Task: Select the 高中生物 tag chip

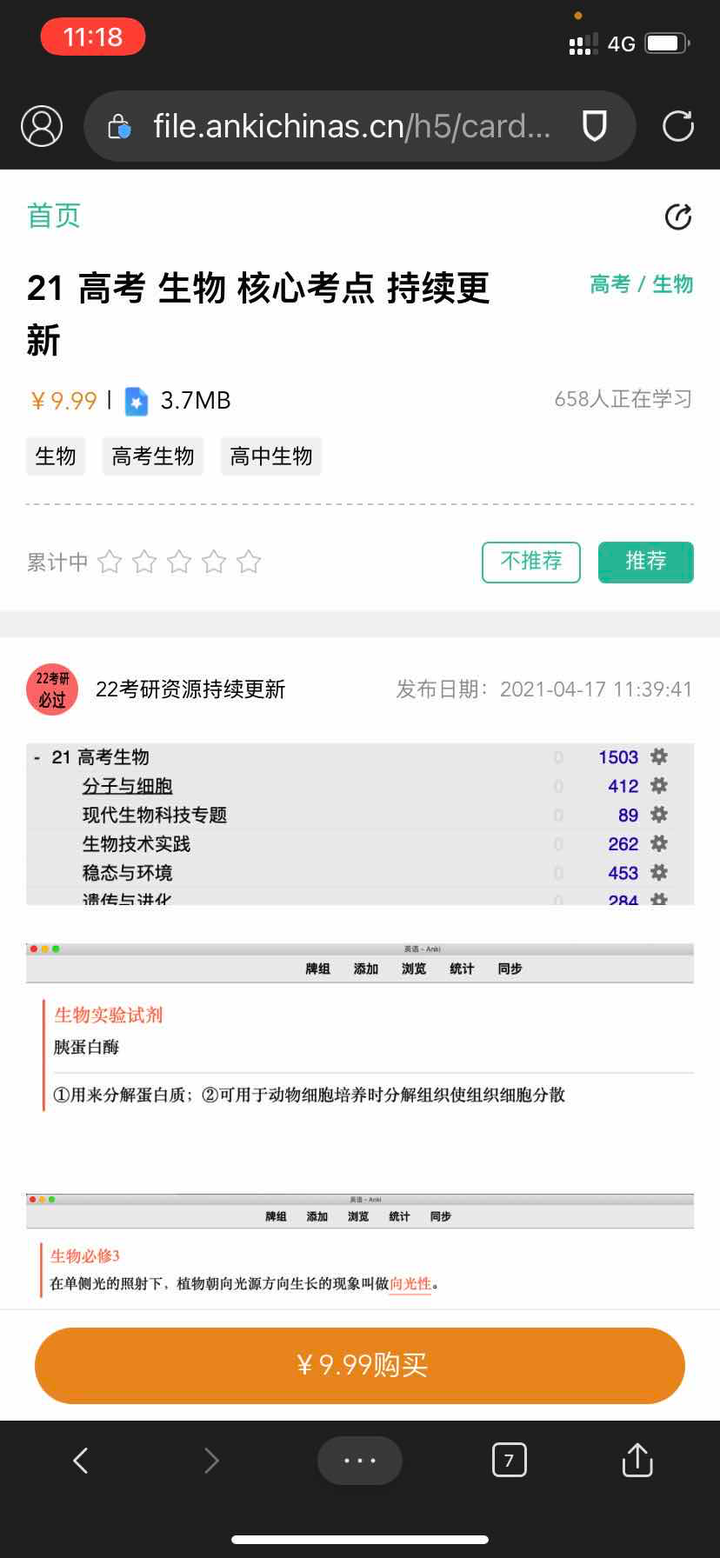Action: [271, 457]
